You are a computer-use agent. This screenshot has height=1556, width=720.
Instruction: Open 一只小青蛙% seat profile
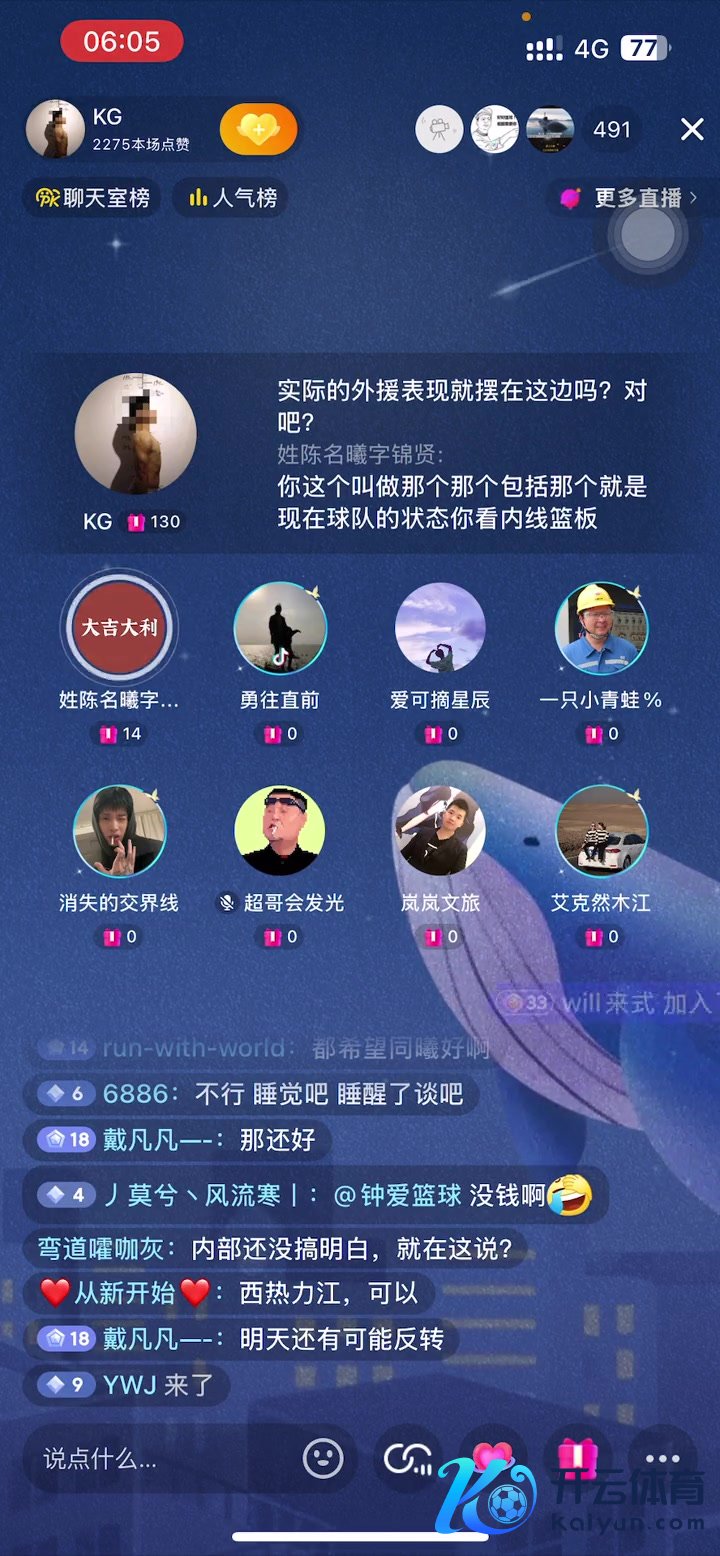(x=601, y=629)
